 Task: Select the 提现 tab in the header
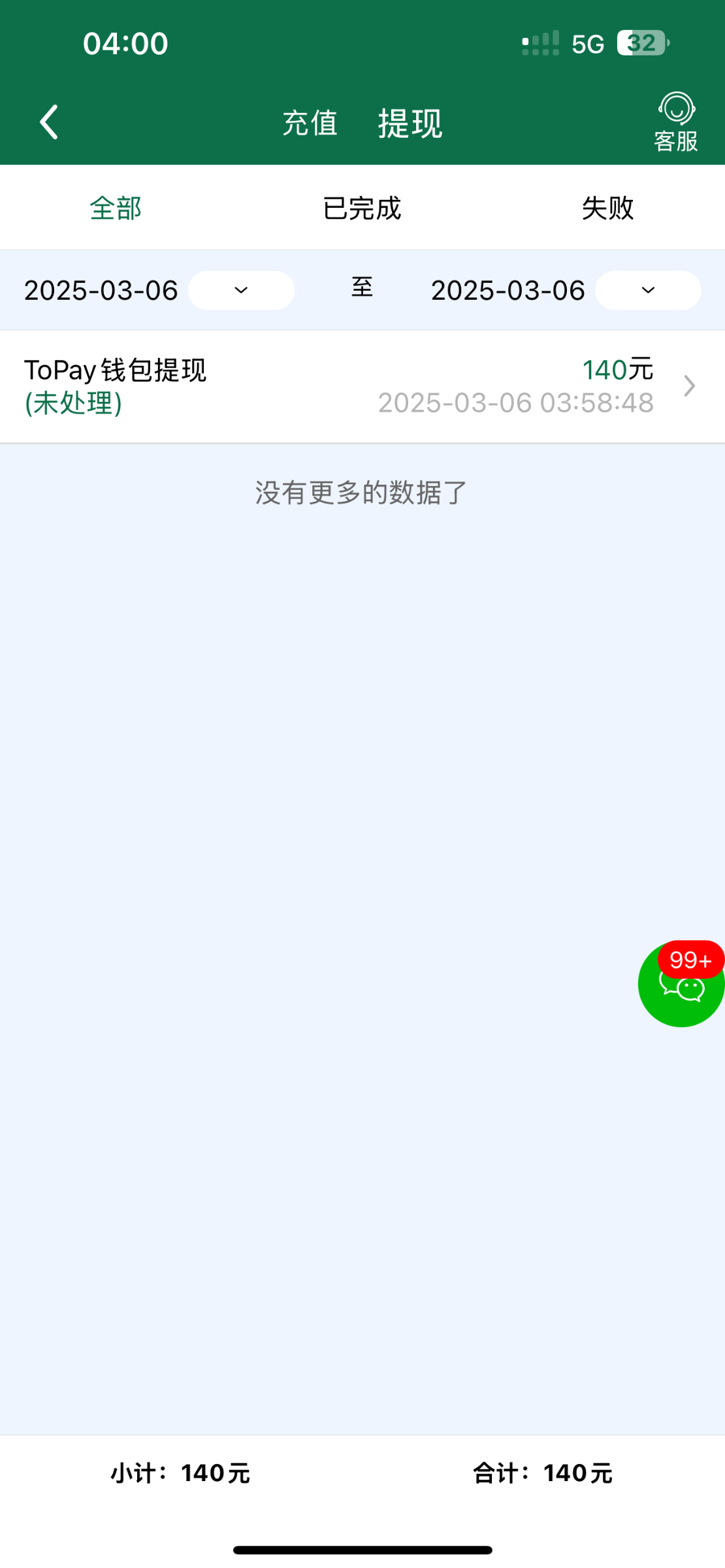(x=410, y=123)
